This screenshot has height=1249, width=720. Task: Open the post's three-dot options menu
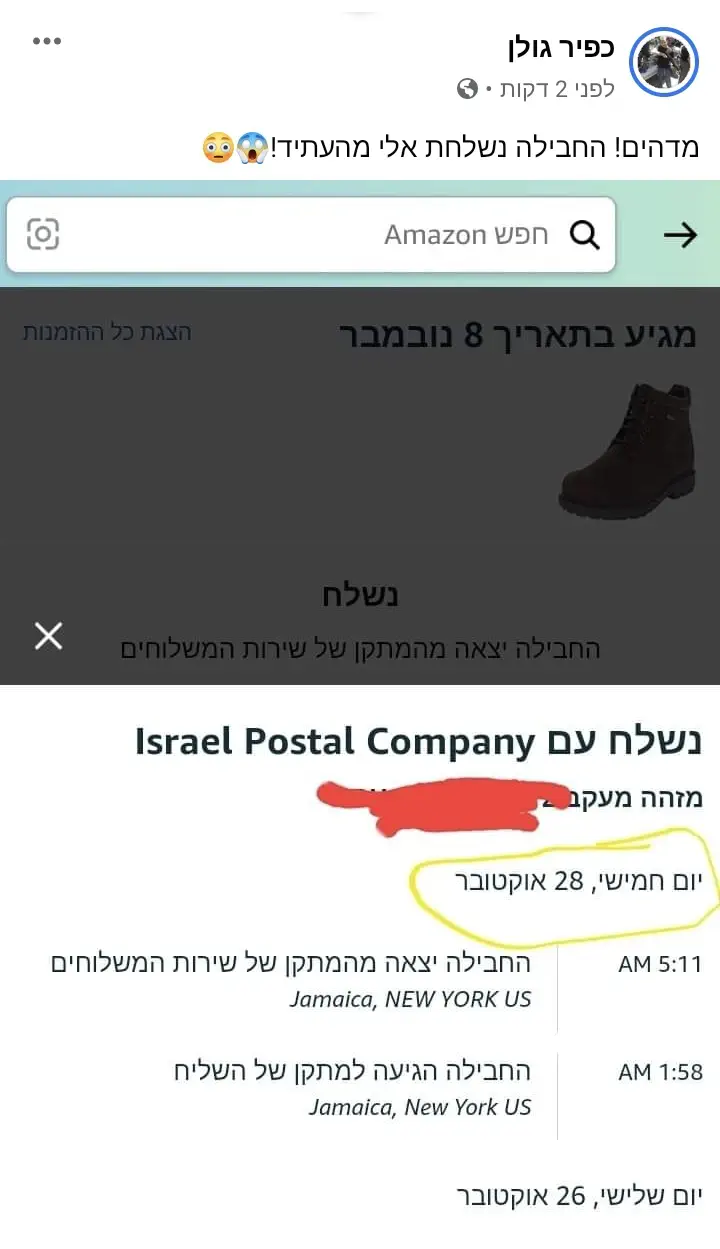(x=47, y=42)
